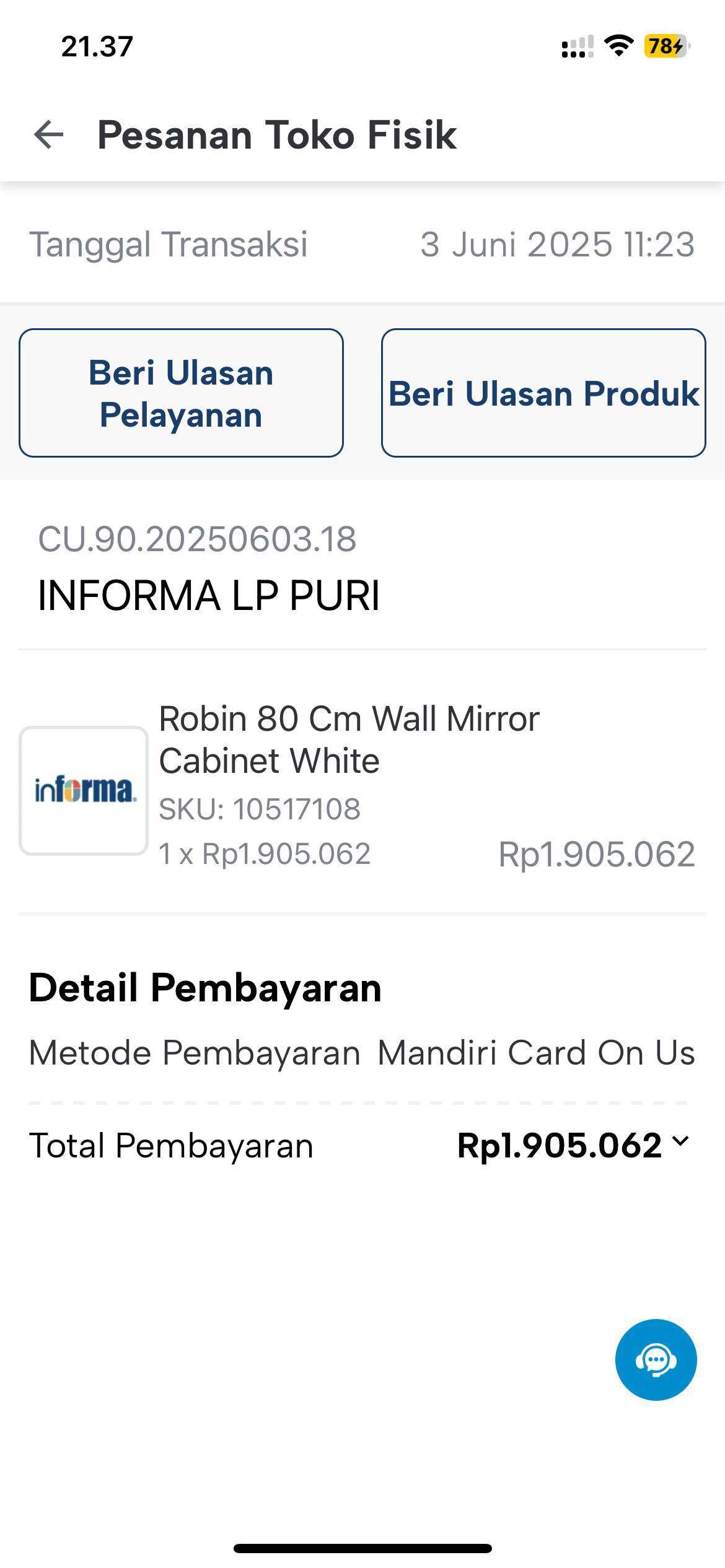The height and width of the screenshot is (1568, 725).
Task: Go back using the arrow icon
Action: click(49, 135)
